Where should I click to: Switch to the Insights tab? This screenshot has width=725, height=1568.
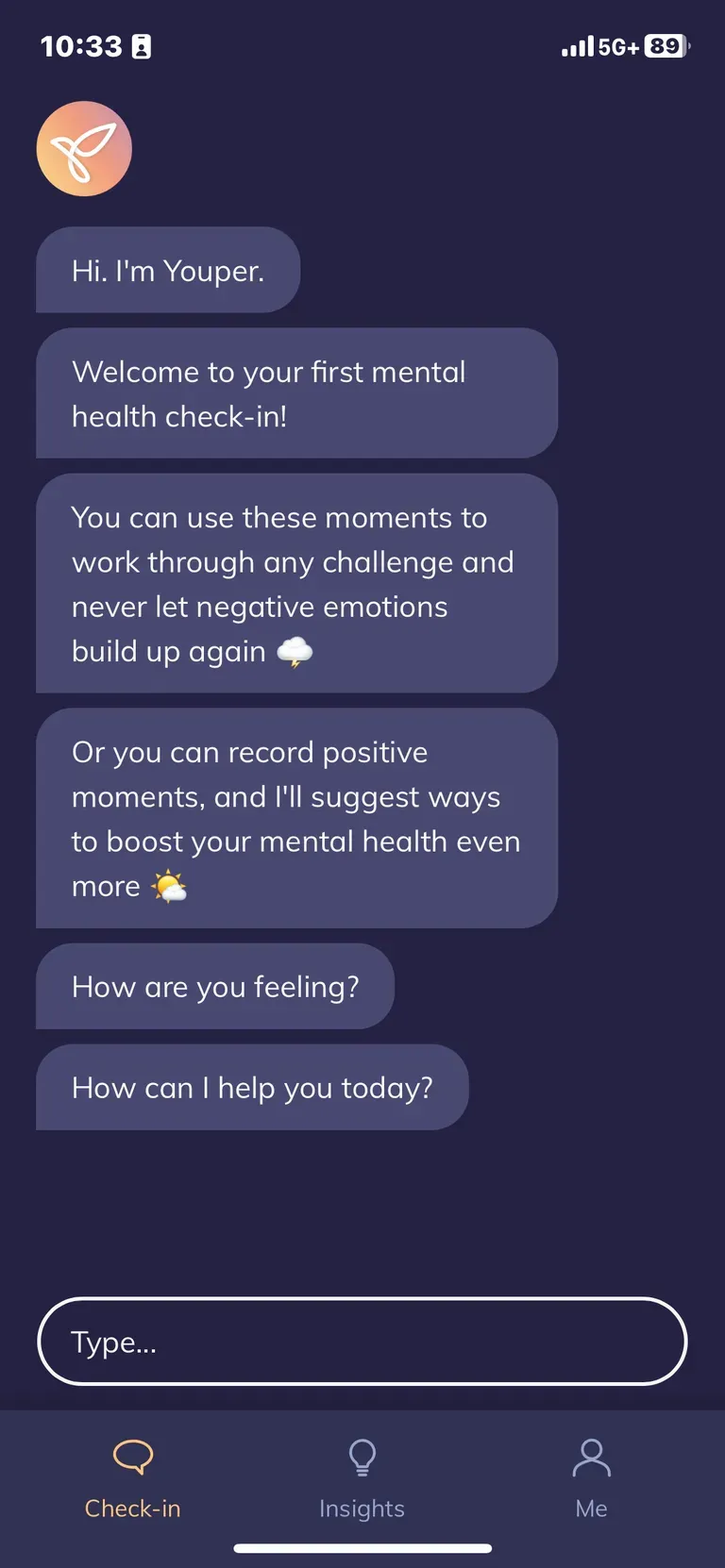tap(362, 1477)
